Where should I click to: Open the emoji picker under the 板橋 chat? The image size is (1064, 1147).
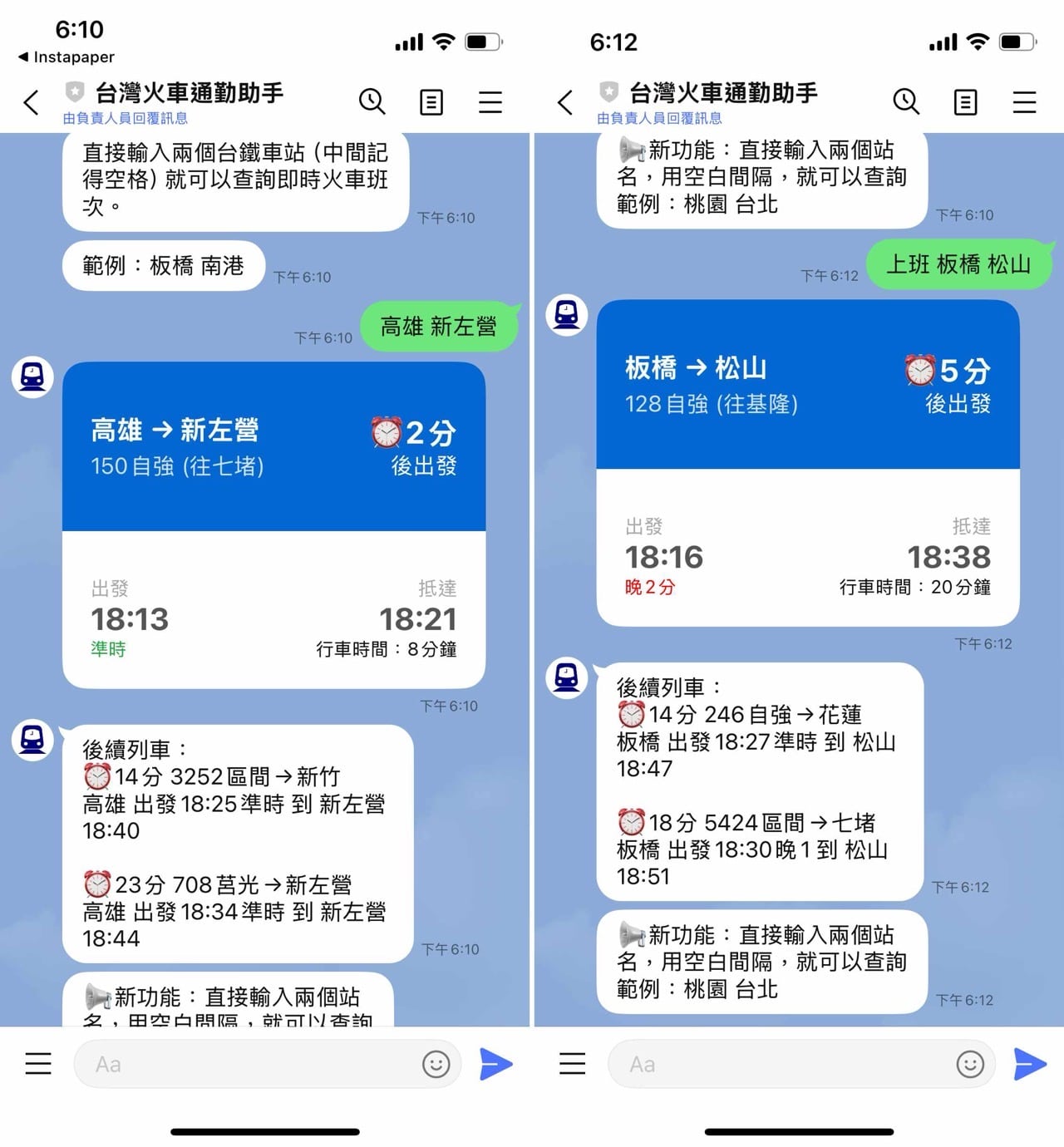(969, 1064)
